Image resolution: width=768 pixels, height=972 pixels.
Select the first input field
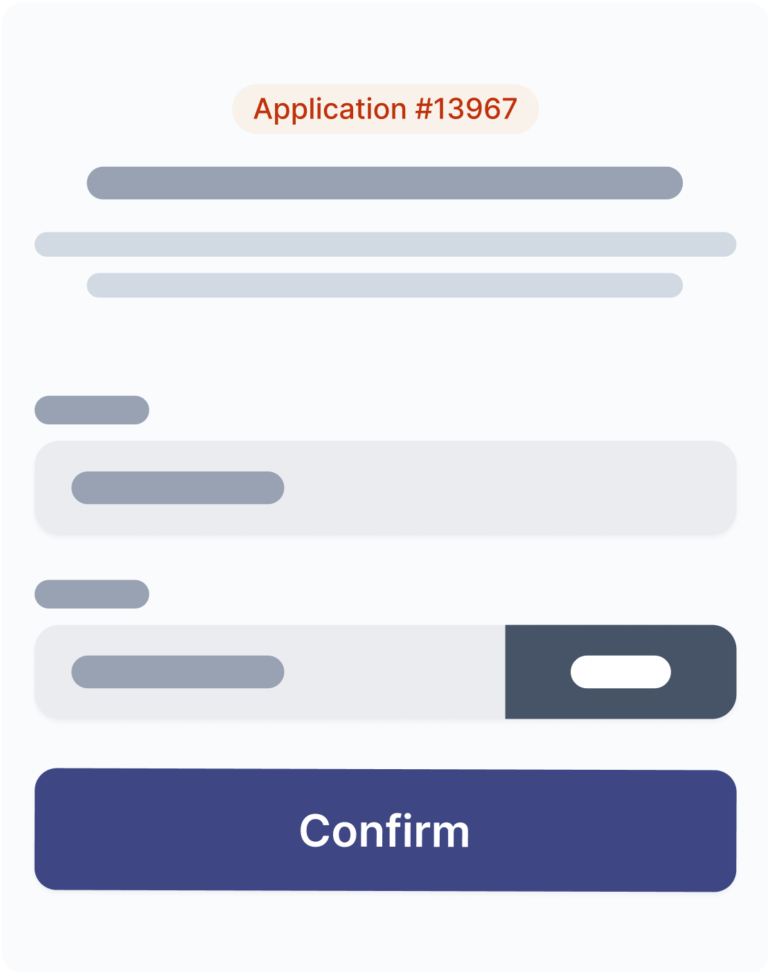[385, 487]
